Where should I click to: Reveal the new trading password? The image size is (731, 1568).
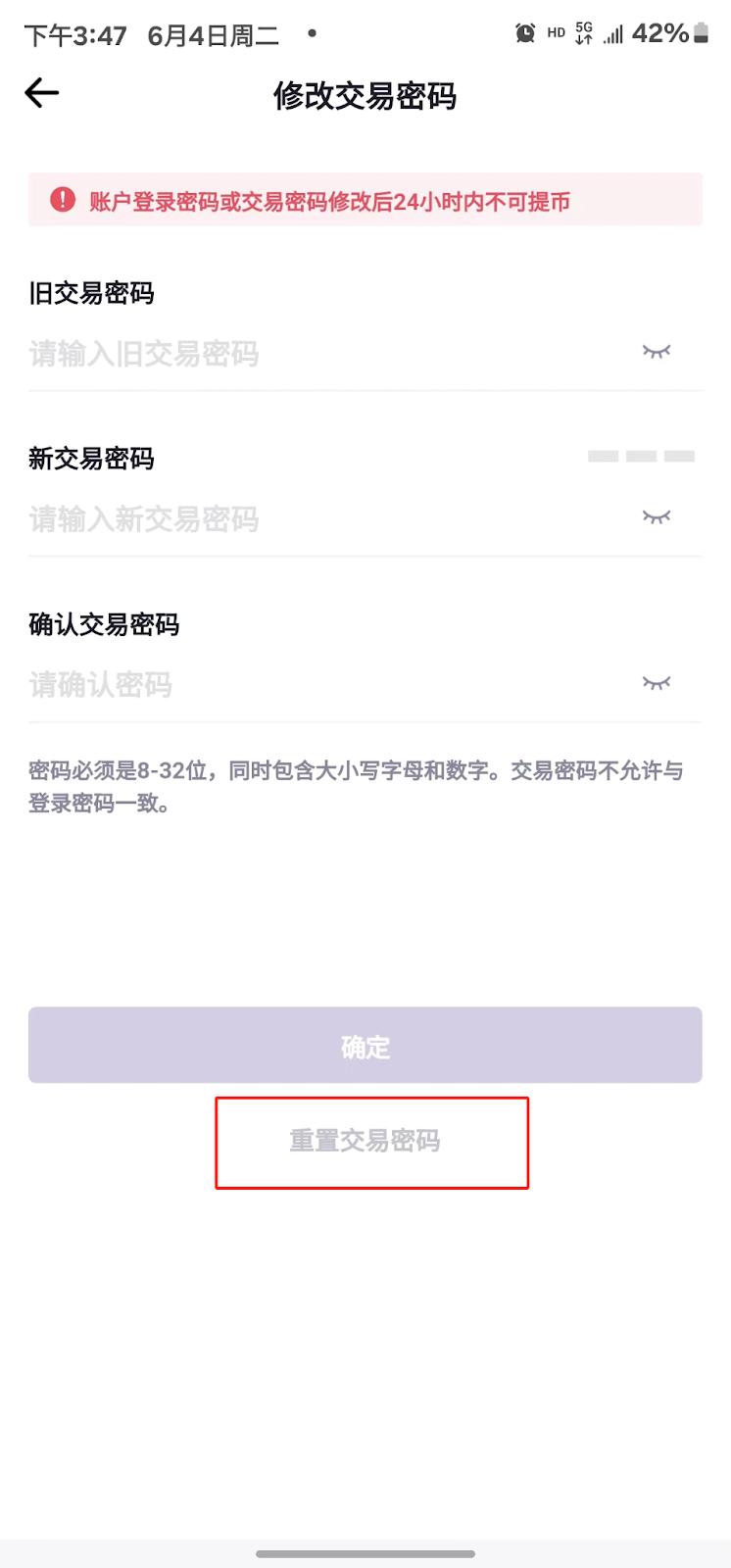(x=656, y=517)
